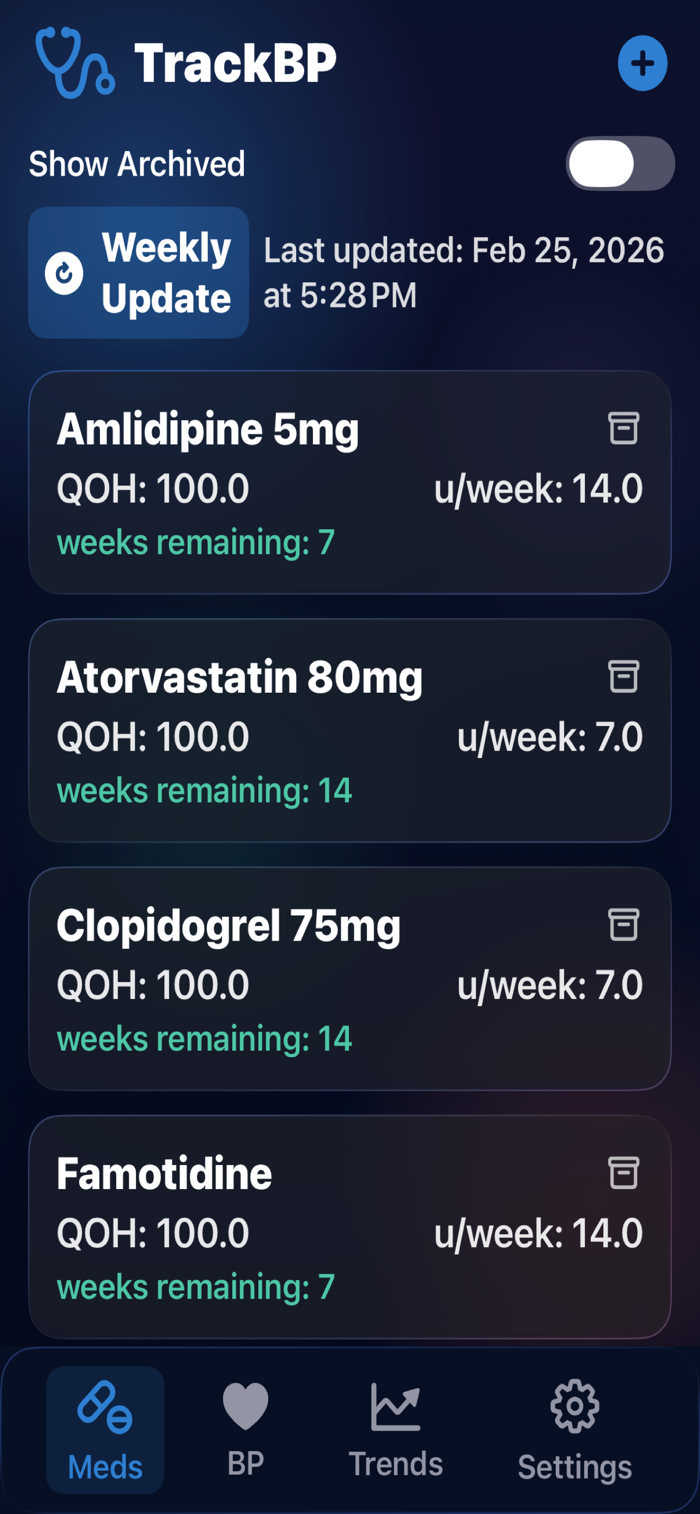
Task: Select the Meds tab
Action: 105,1430
